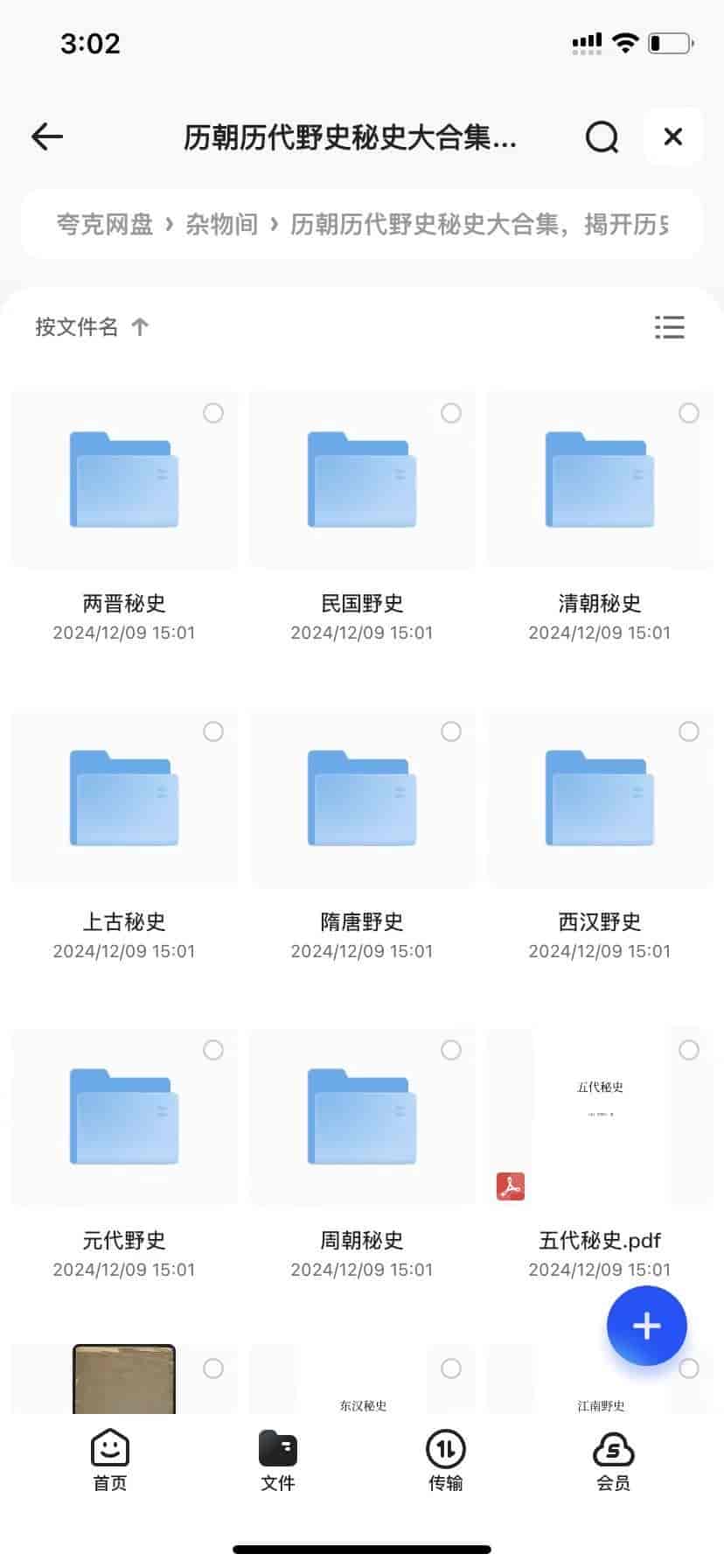Switch to list view layout

[670, 327]
